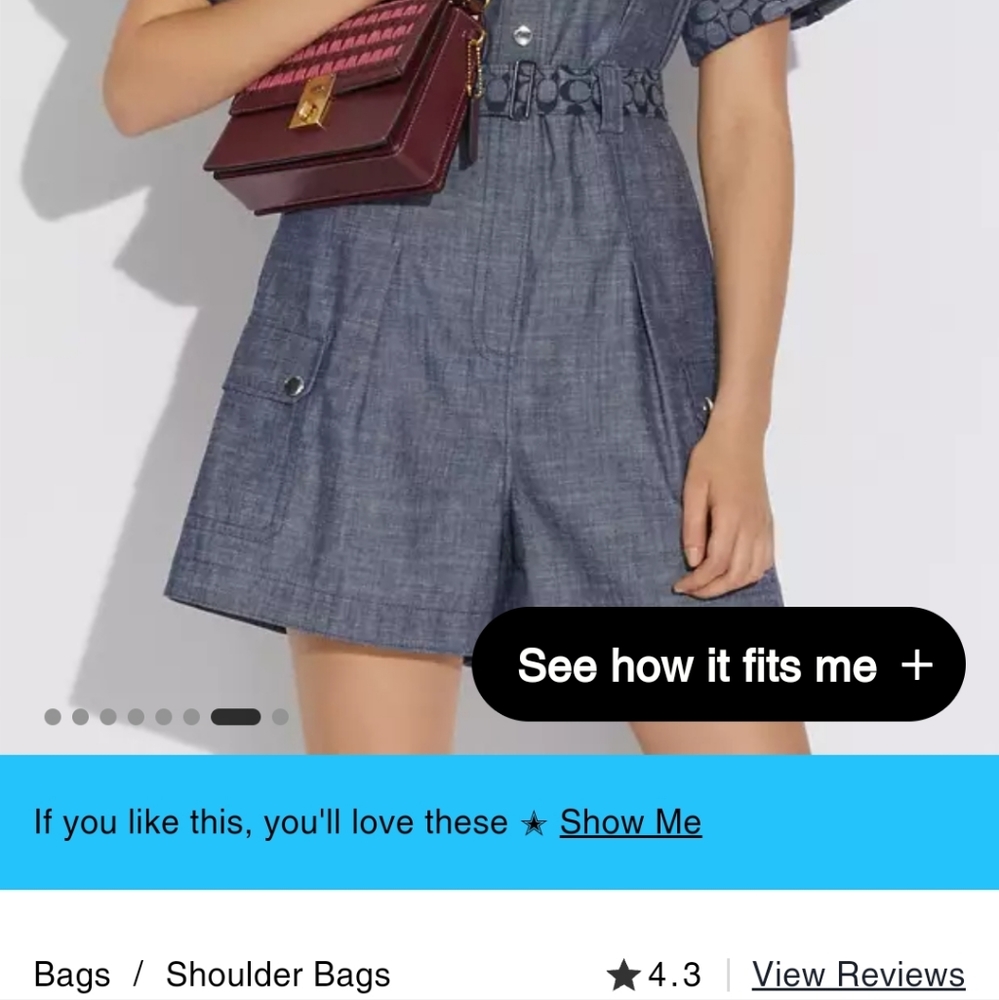Screen dimensions: 999x1000
Task: Go to the Bags category breadcrumb
Action: (x=72, y=974)
